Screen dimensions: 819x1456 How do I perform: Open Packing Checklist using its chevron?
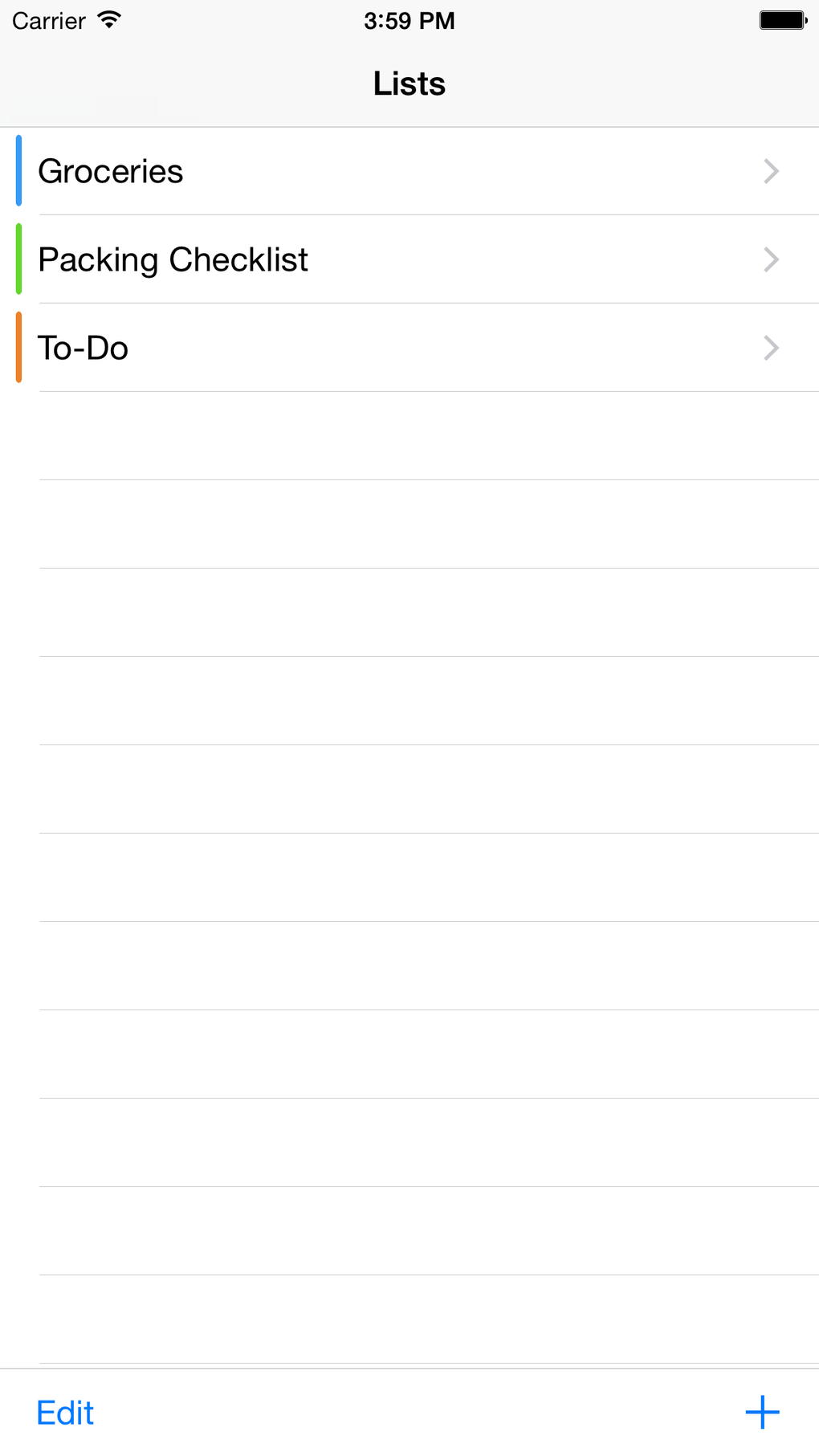coord(770,259)
